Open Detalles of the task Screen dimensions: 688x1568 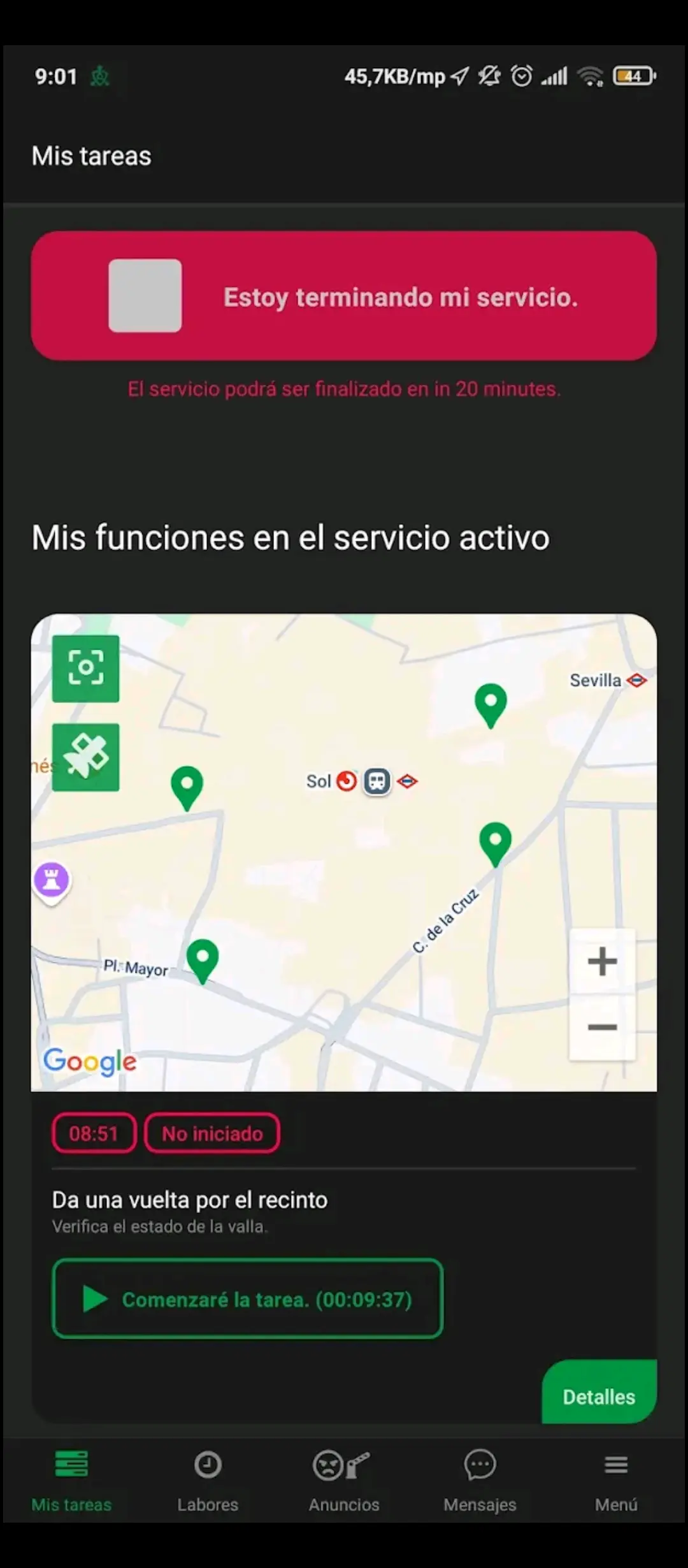tap(599, 1397)
